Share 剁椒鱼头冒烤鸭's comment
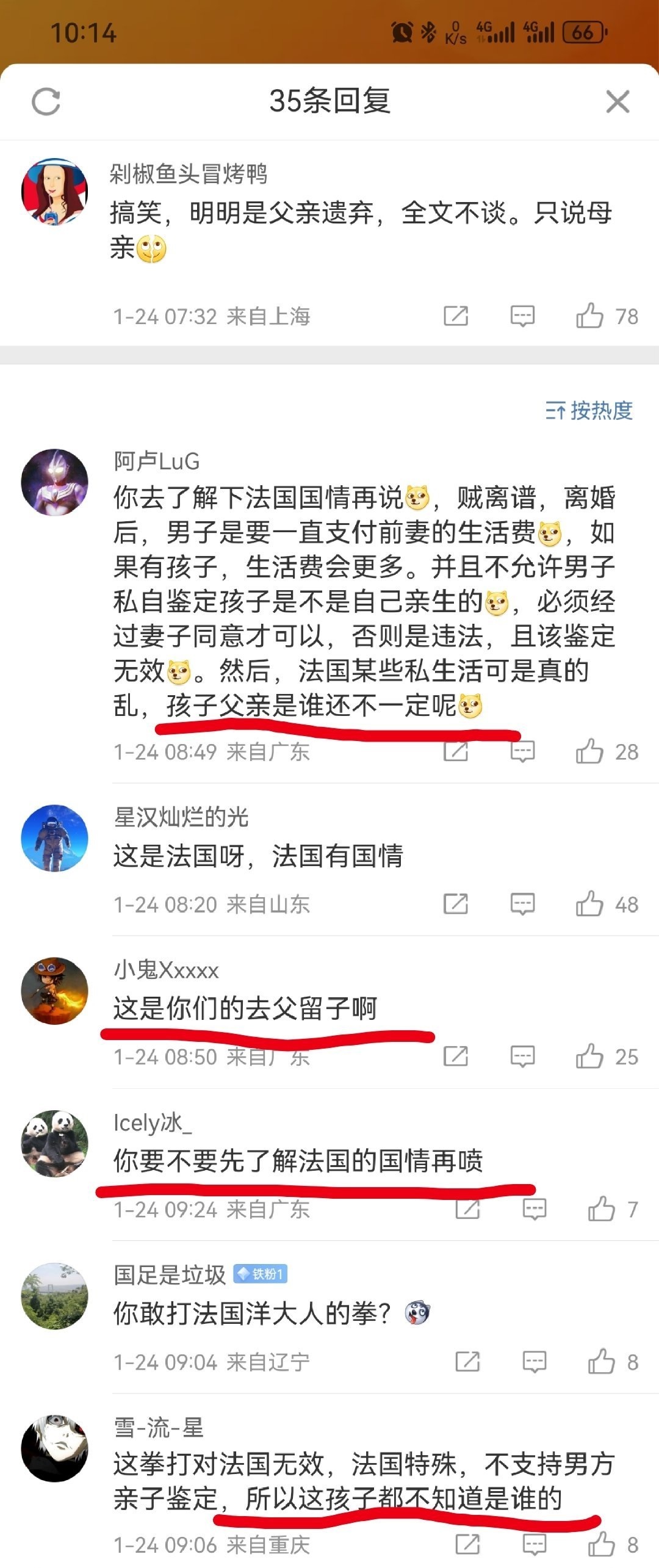 pyautogui.click(x=456, y=316)
